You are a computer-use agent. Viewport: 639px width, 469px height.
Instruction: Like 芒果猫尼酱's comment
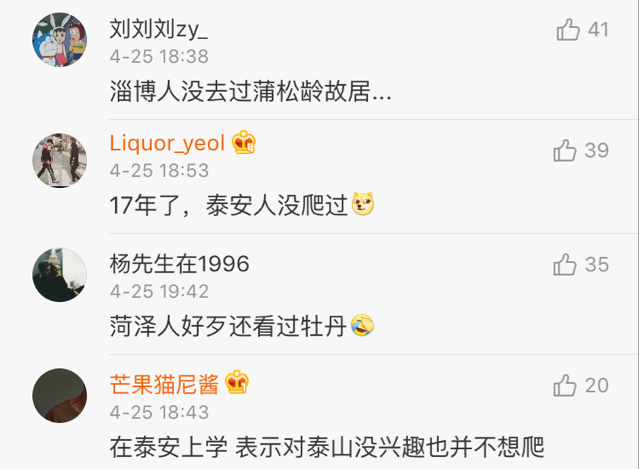coord(565,385)
